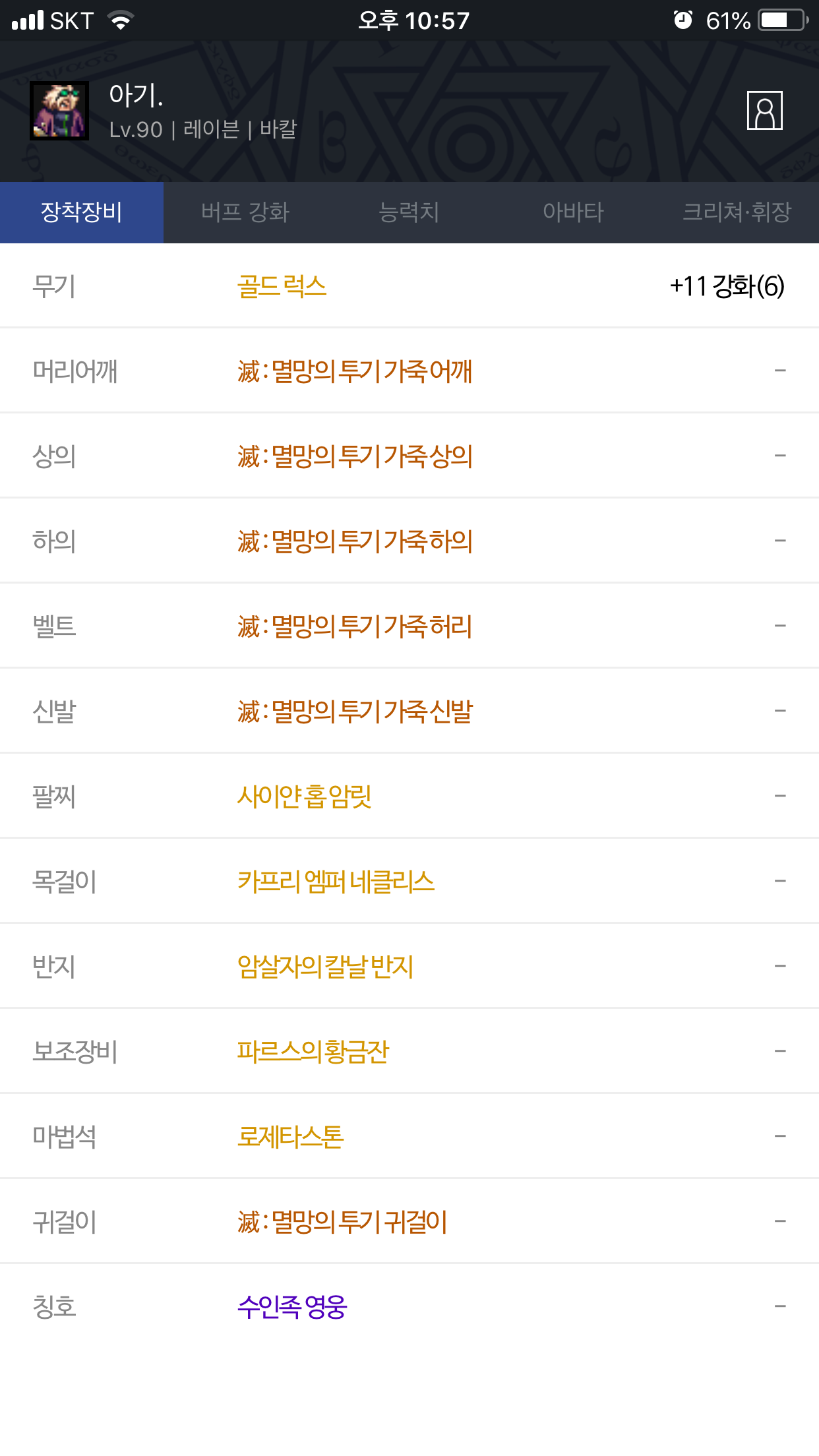
Task: Open the 로제타스톤 magic stone row
Action: pos(409,1136)
